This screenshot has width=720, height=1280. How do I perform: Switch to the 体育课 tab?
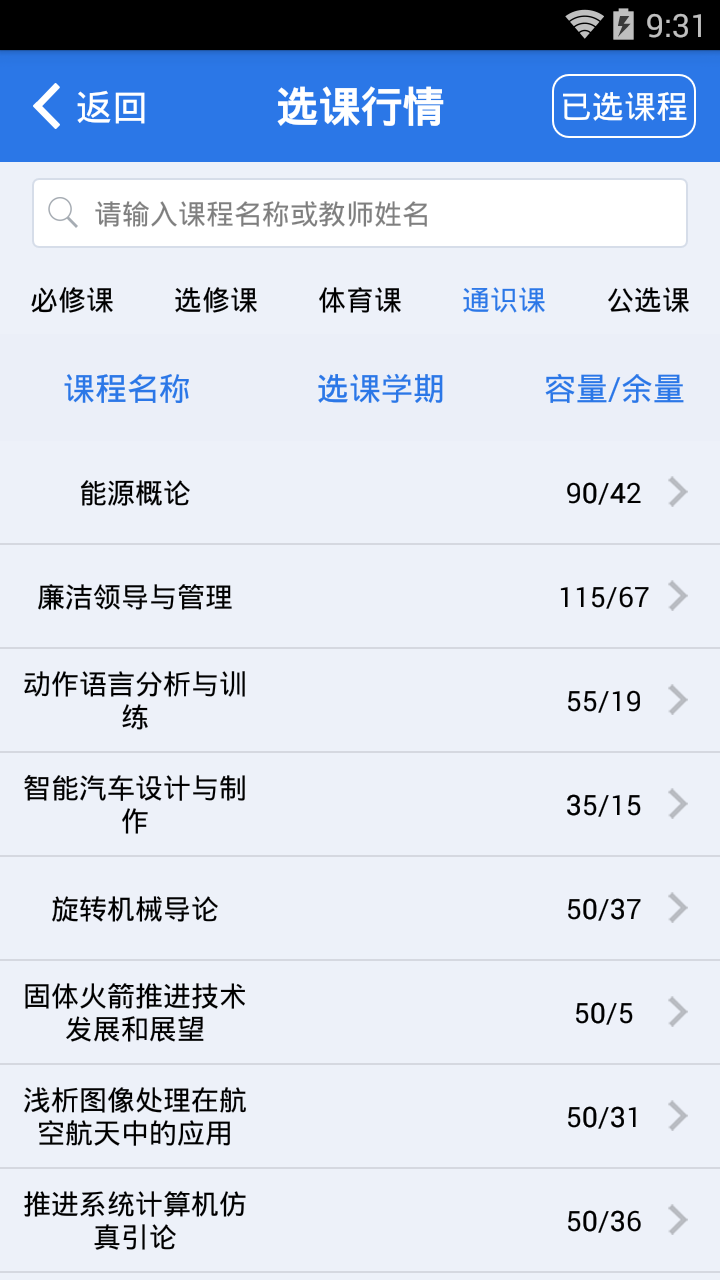click(x=360, y=300)
